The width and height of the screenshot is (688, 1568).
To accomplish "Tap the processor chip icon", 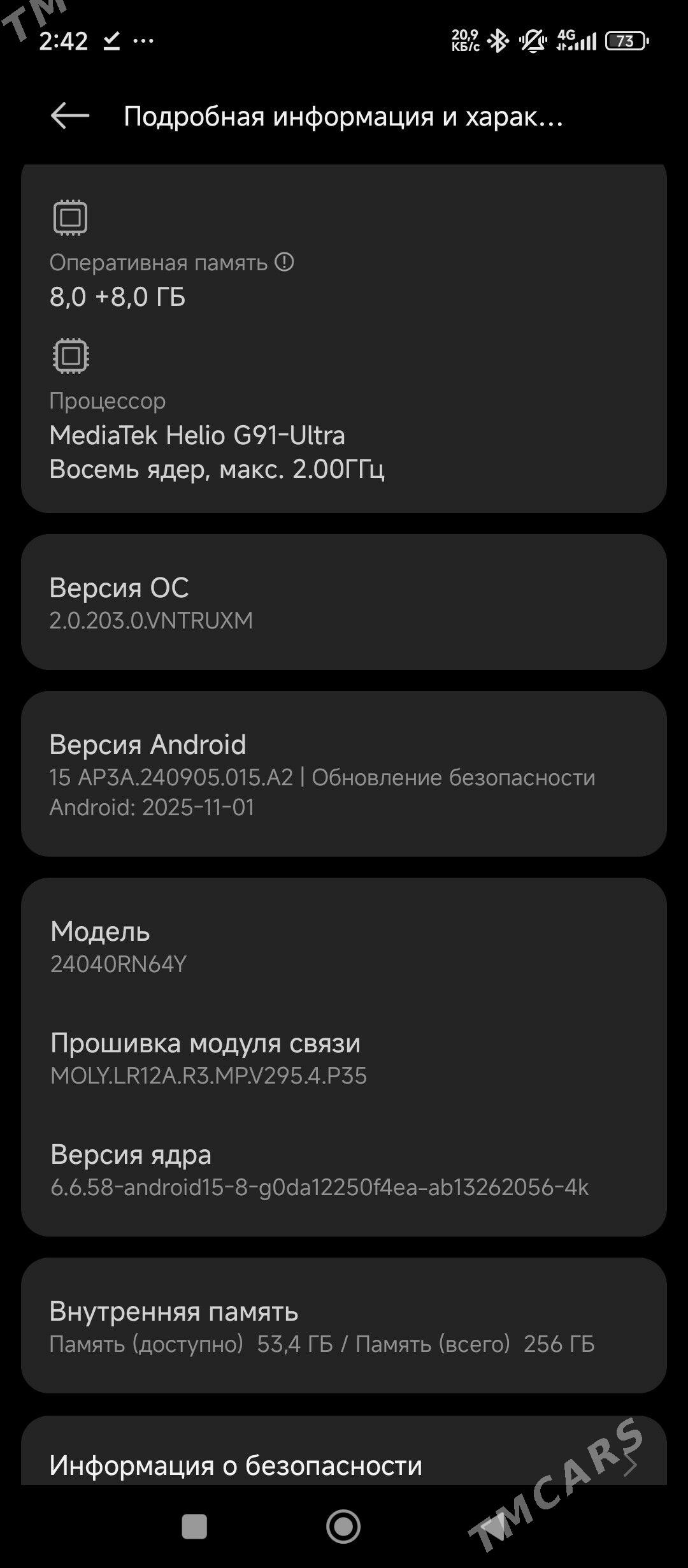I will point(70,356).
